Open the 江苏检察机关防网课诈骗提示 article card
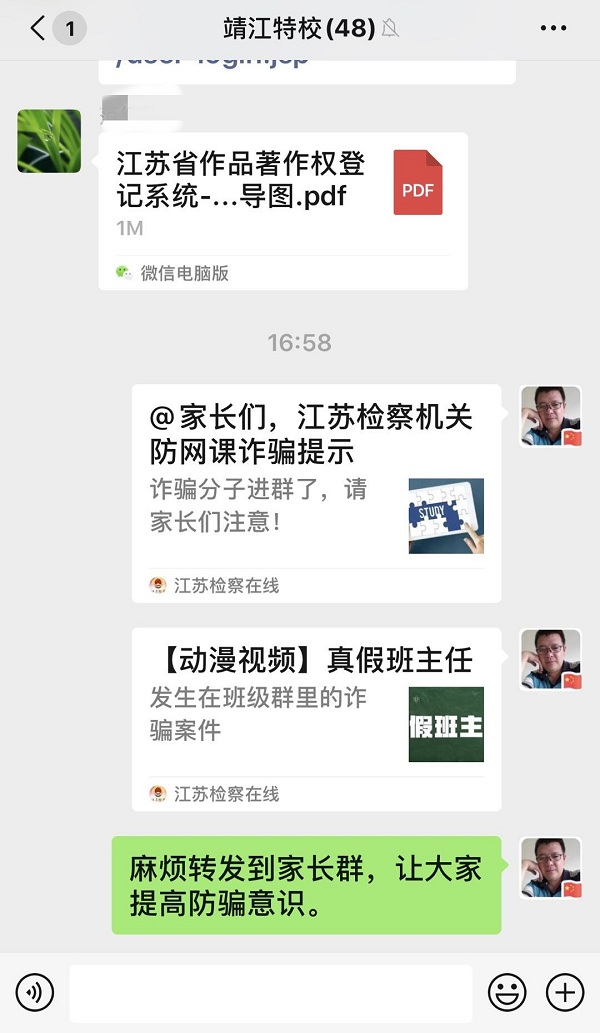Viewport: 600px width, 1033px height. [x=316, y=492]
